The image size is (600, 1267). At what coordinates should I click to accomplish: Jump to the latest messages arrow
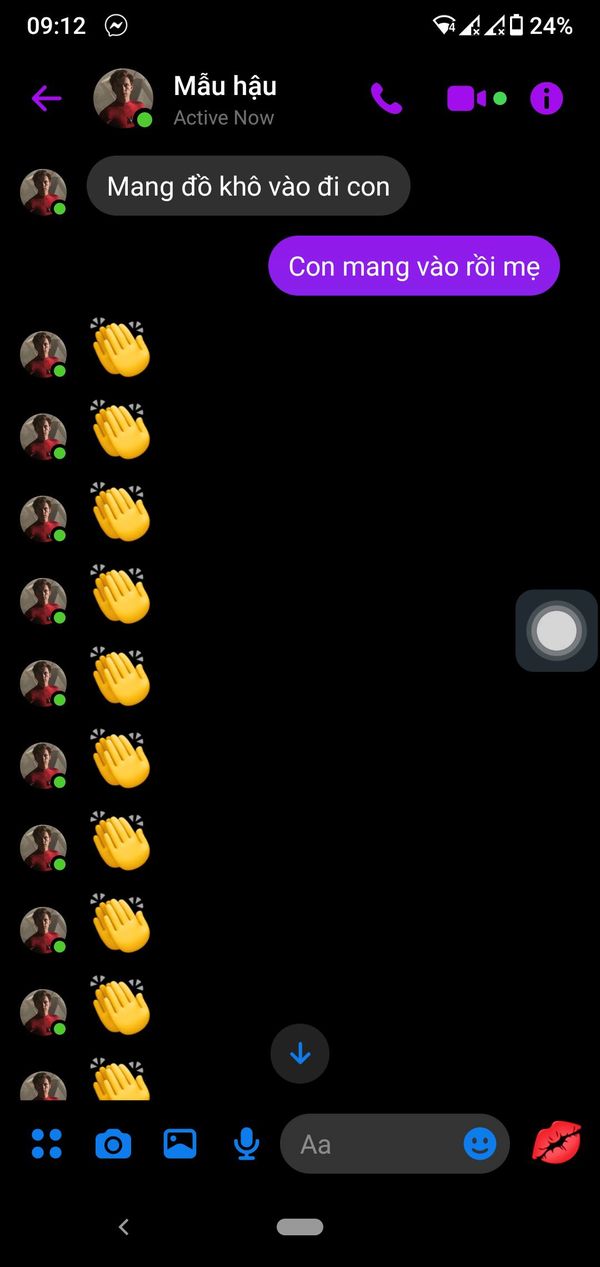300,1054
